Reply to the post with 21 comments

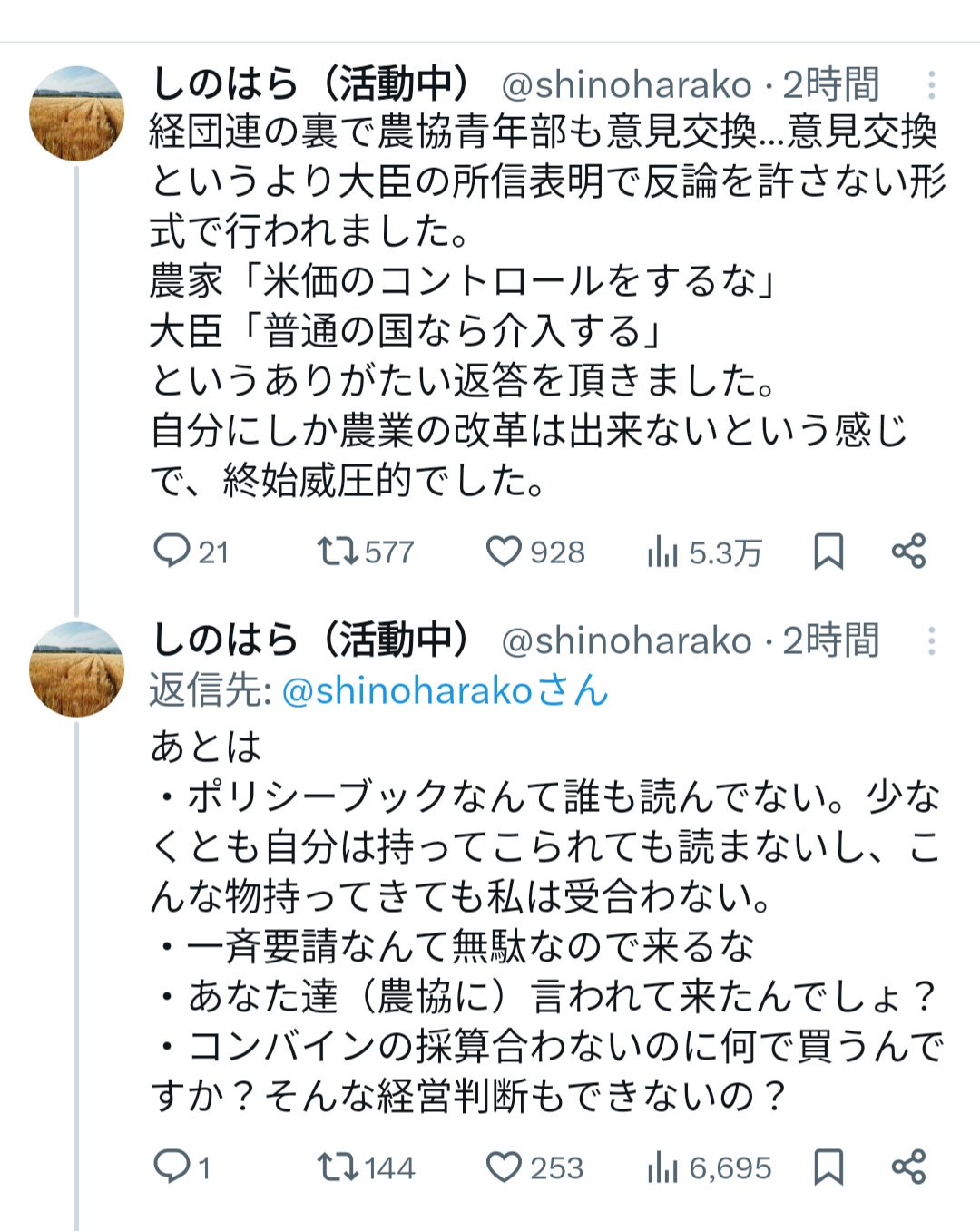coord(171,552)
